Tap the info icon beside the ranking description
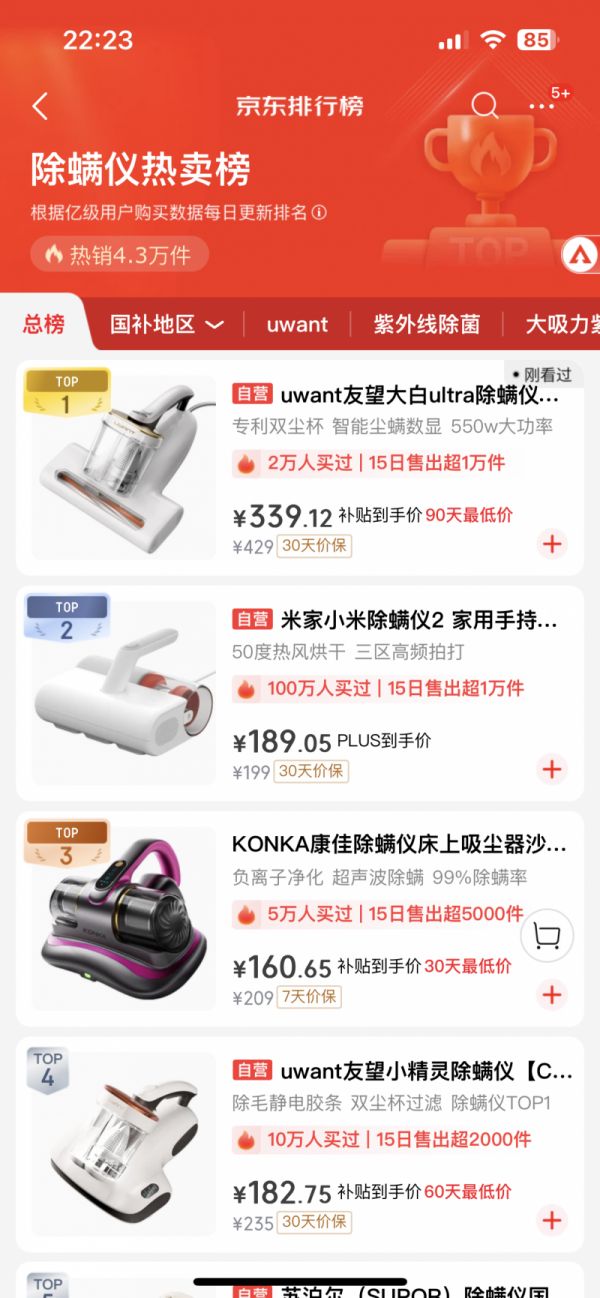The image size is (600, 1298). coord(320,213)
